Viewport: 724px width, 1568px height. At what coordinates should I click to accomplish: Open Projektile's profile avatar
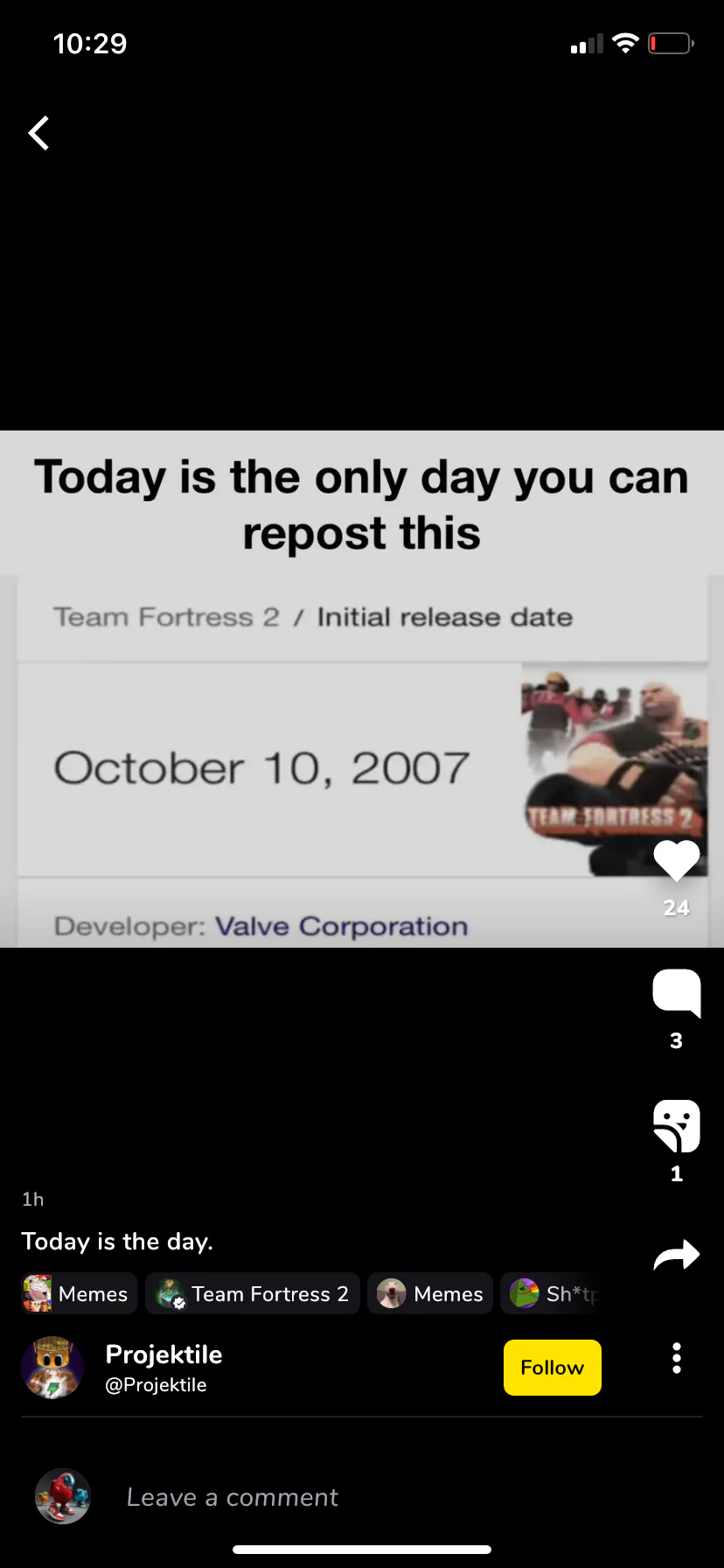click(x=52, y=1368)
